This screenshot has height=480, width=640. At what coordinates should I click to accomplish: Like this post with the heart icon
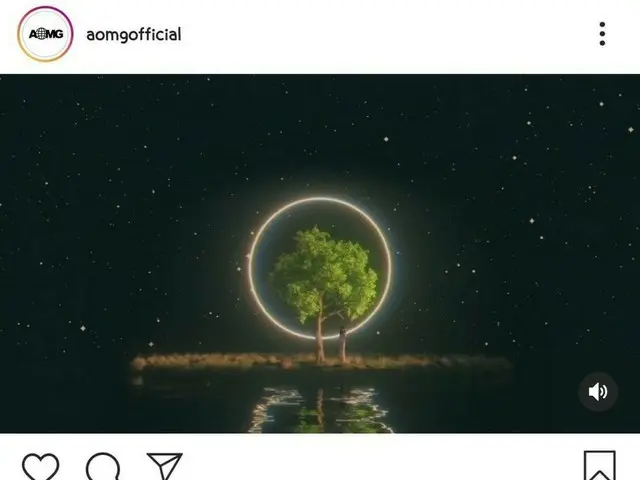tap(40, 467)
